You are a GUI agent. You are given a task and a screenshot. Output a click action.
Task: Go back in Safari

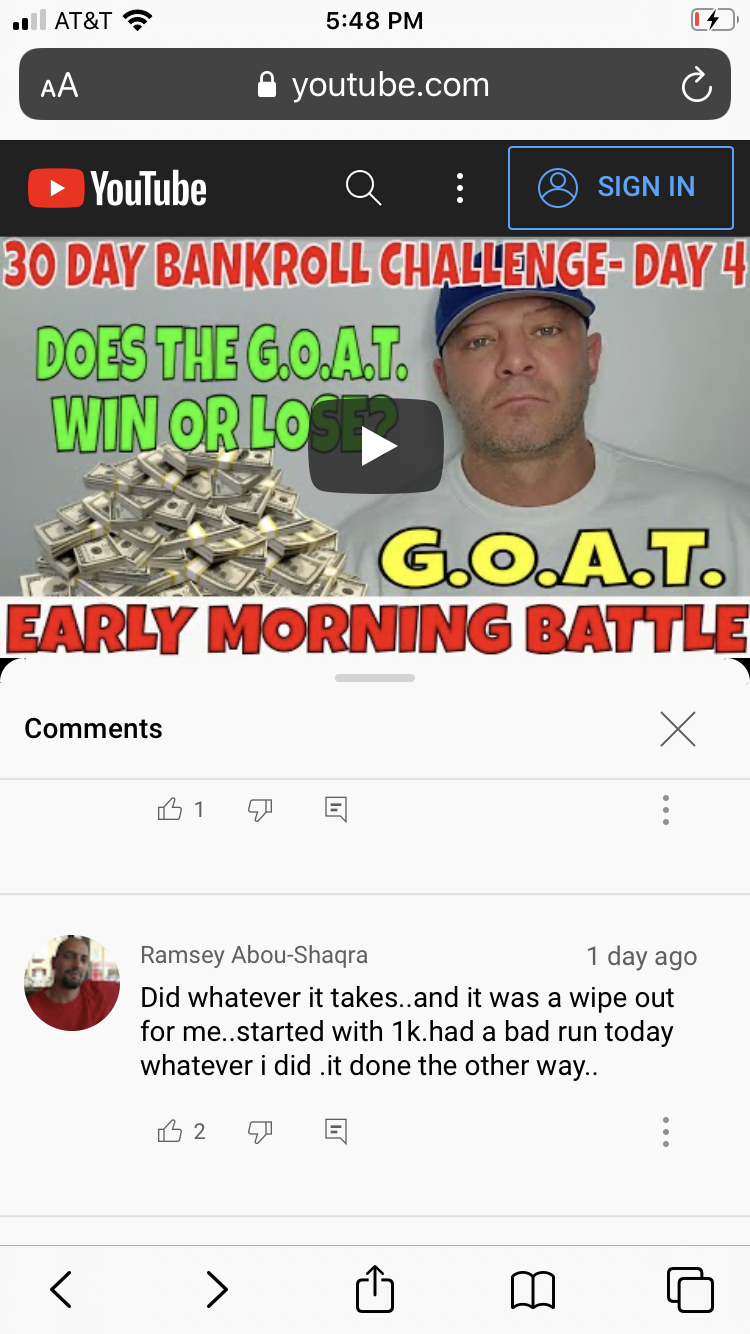(x=61, y=1289)
